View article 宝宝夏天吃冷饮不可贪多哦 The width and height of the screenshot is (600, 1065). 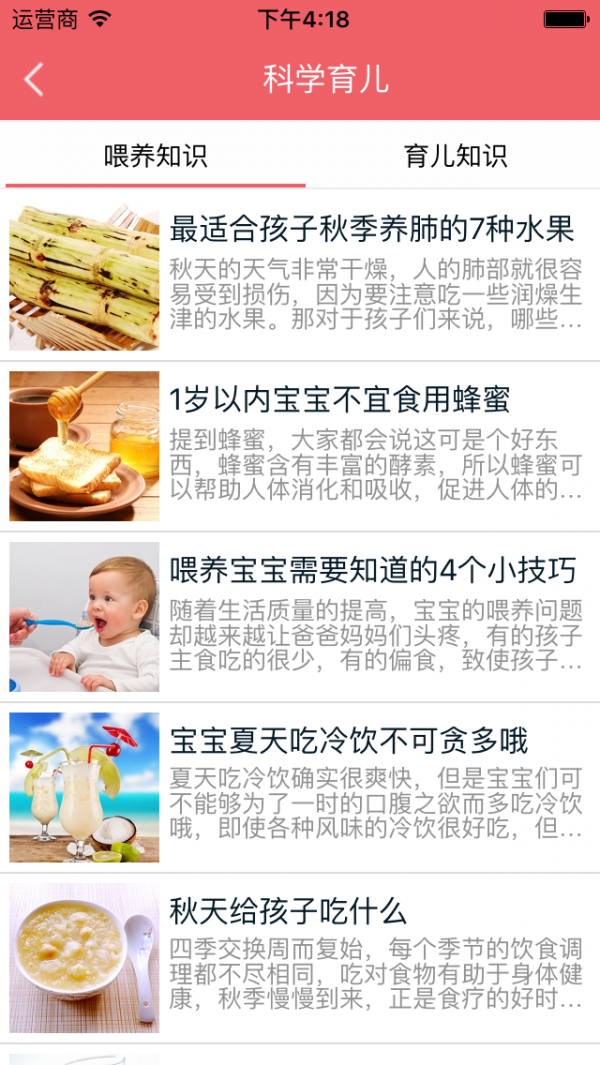tap(348, 741)
